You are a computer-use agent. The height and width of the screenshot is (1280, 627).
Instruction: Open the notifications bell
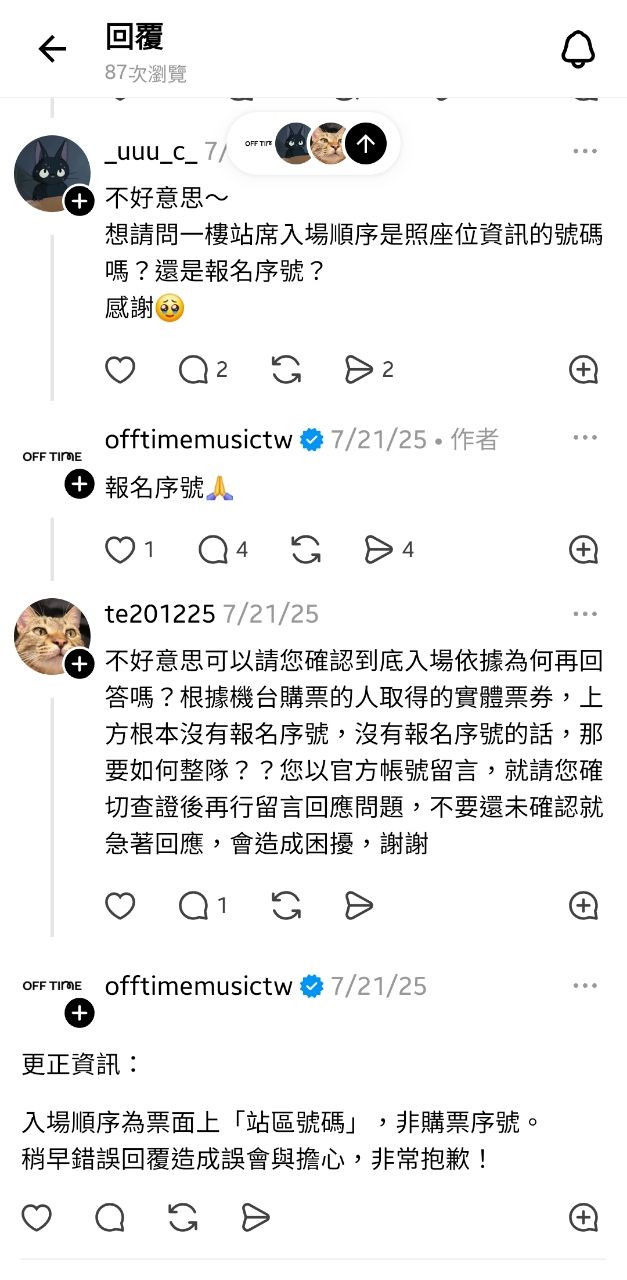point(578,49)
